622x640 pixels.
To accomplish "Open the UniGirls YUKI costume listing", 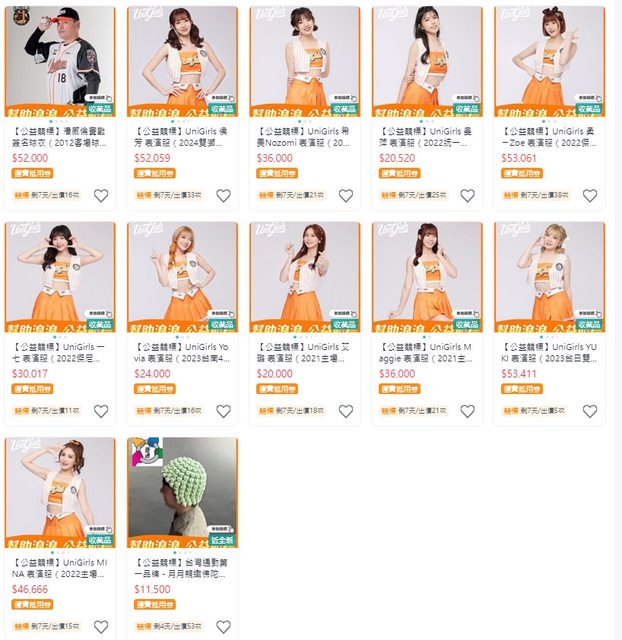I will tap(549, 276).
